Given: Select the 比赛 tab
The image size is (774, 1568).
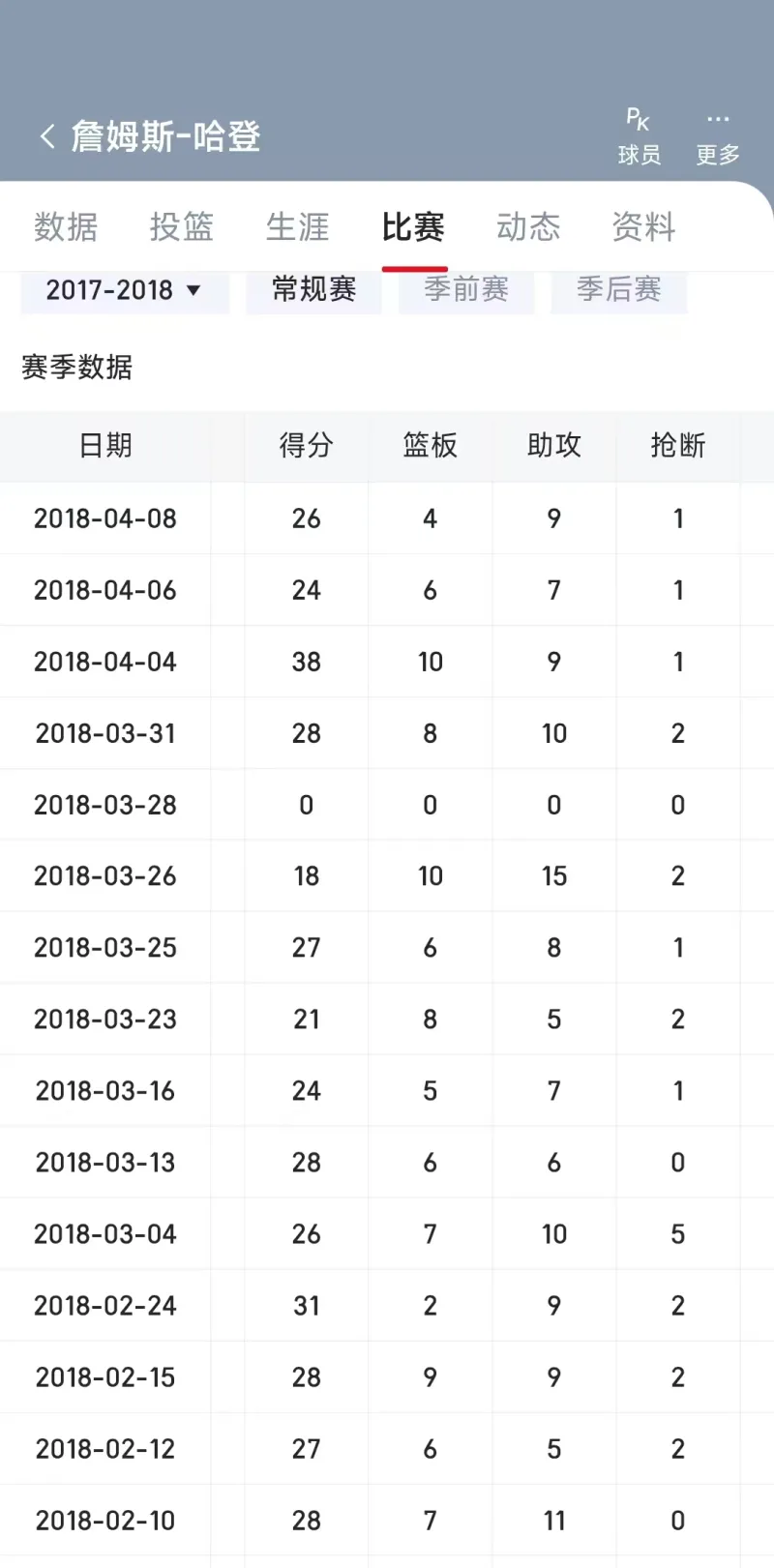Looking at the screenshot, I should (413, 227).
